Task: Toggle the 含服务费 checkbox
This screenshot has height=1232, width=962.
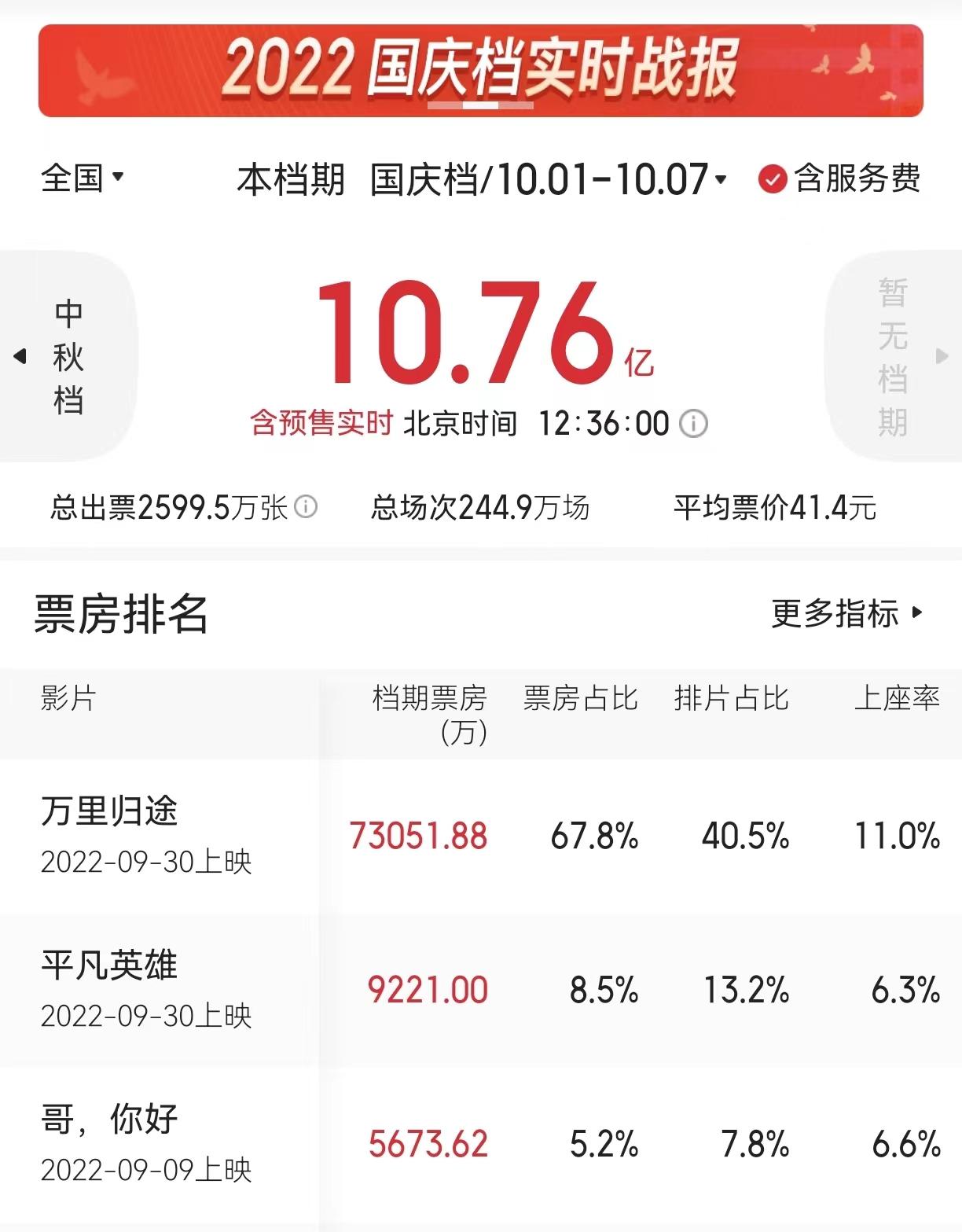Action: (773, 179)
